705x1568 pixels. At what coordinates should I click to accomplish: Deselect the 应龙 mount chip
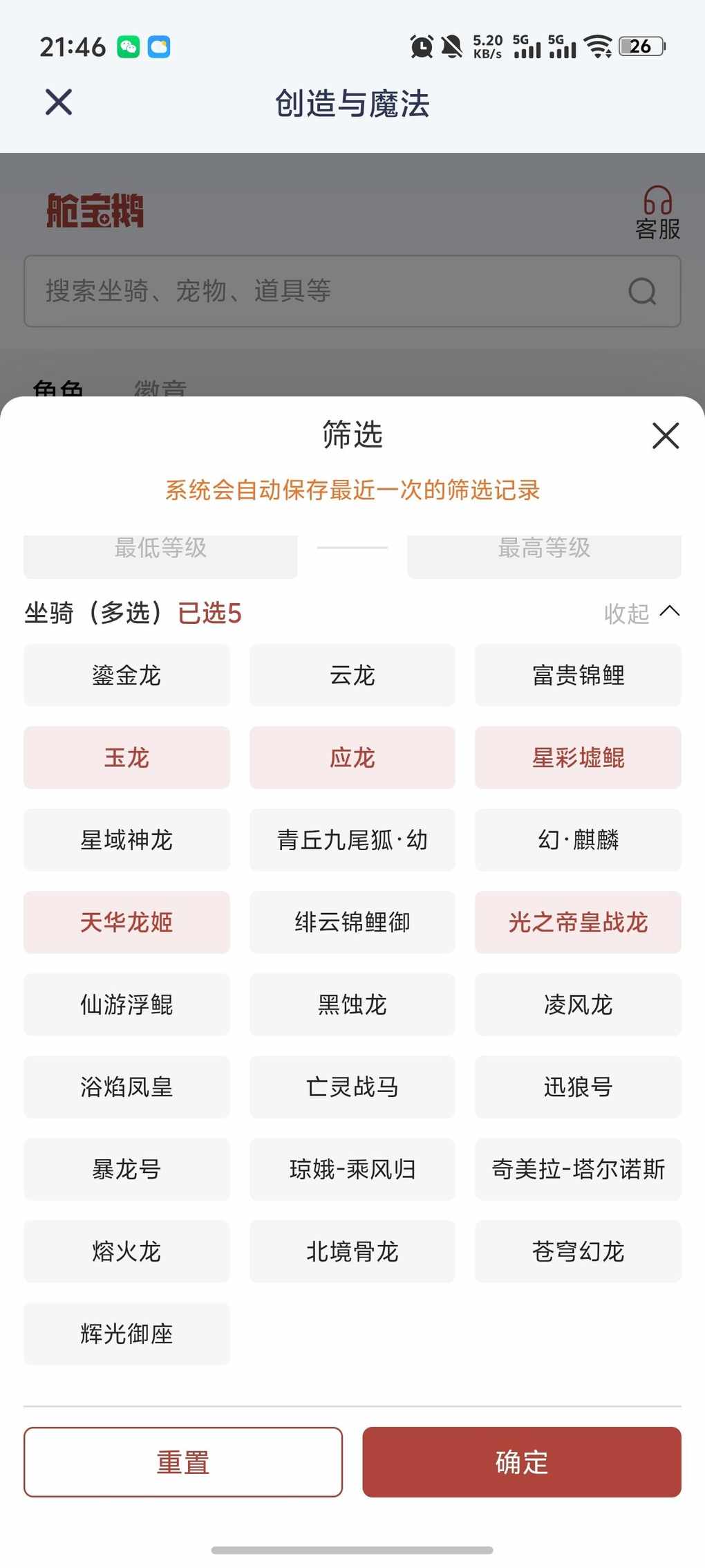pos(352,757)
